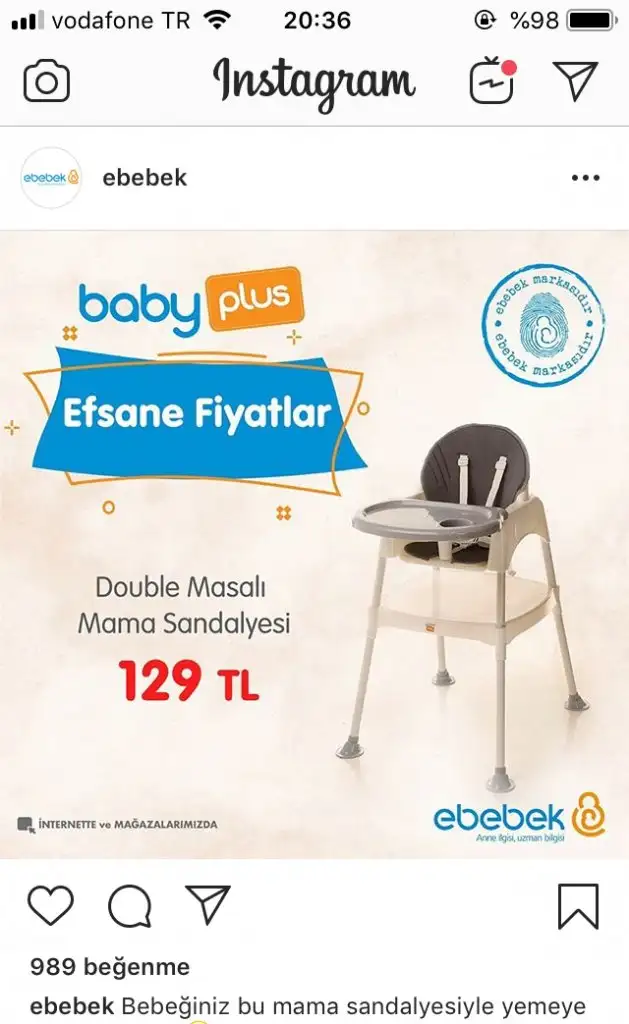Save the ebebek post to bookmarks
The width and height of the screenshot is (629, 1024).
pos(577,906)
